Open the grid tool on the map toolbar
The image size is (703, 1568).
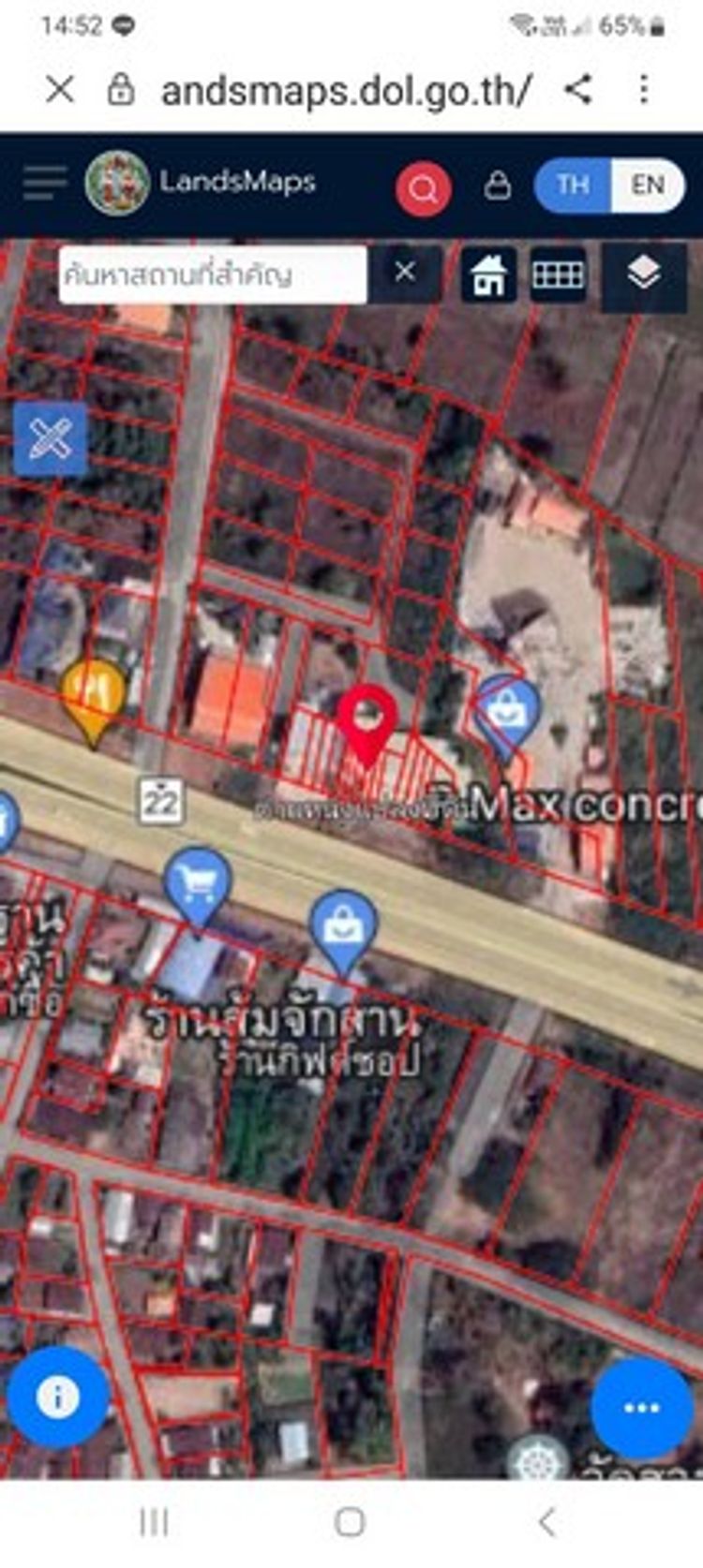point(558,275)
